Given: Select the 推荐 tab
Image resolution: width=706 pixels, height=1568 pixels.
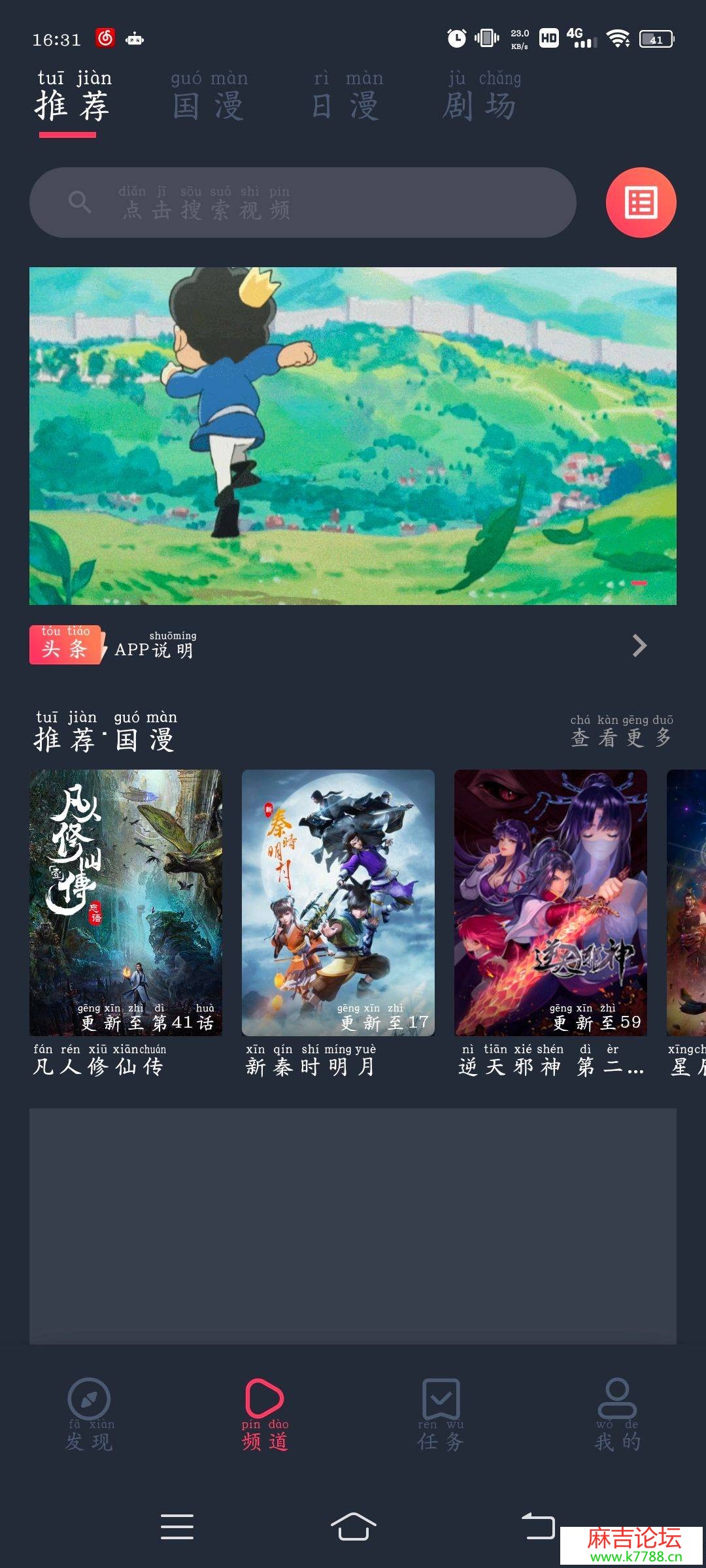Looking at the screenshot, I should pyautogui.click(x=72, y=98).
